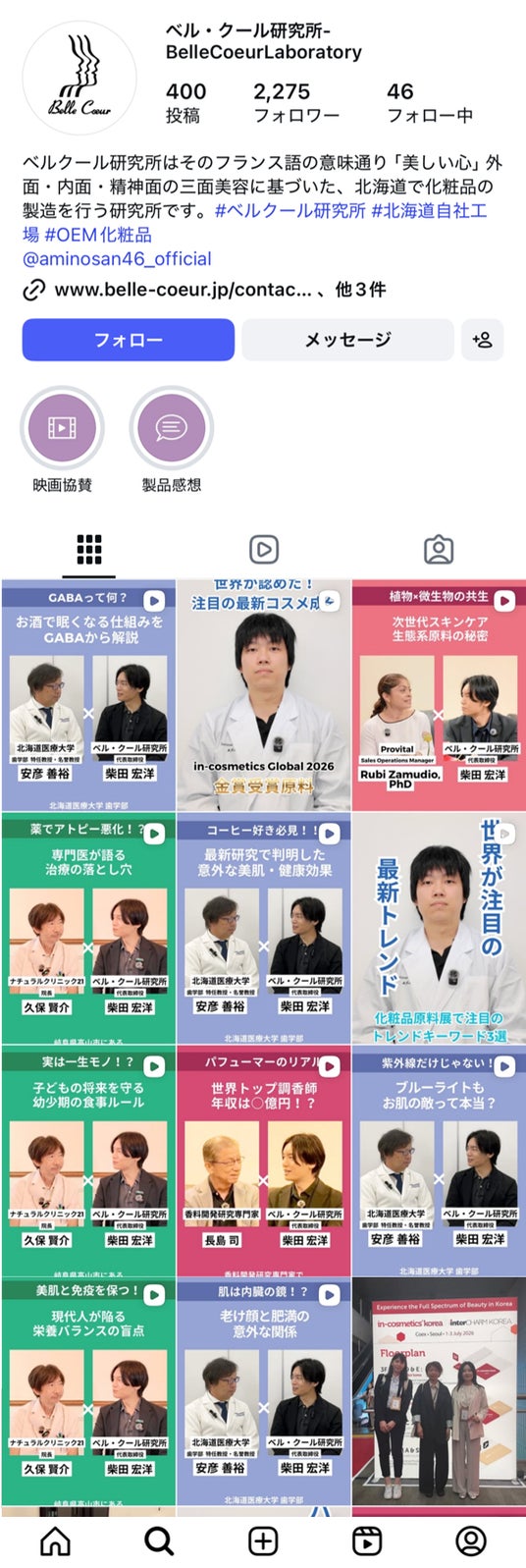Open the in-cosmetics Global 2026 post
Screen dimensions: 526x1568
(263, 695)
